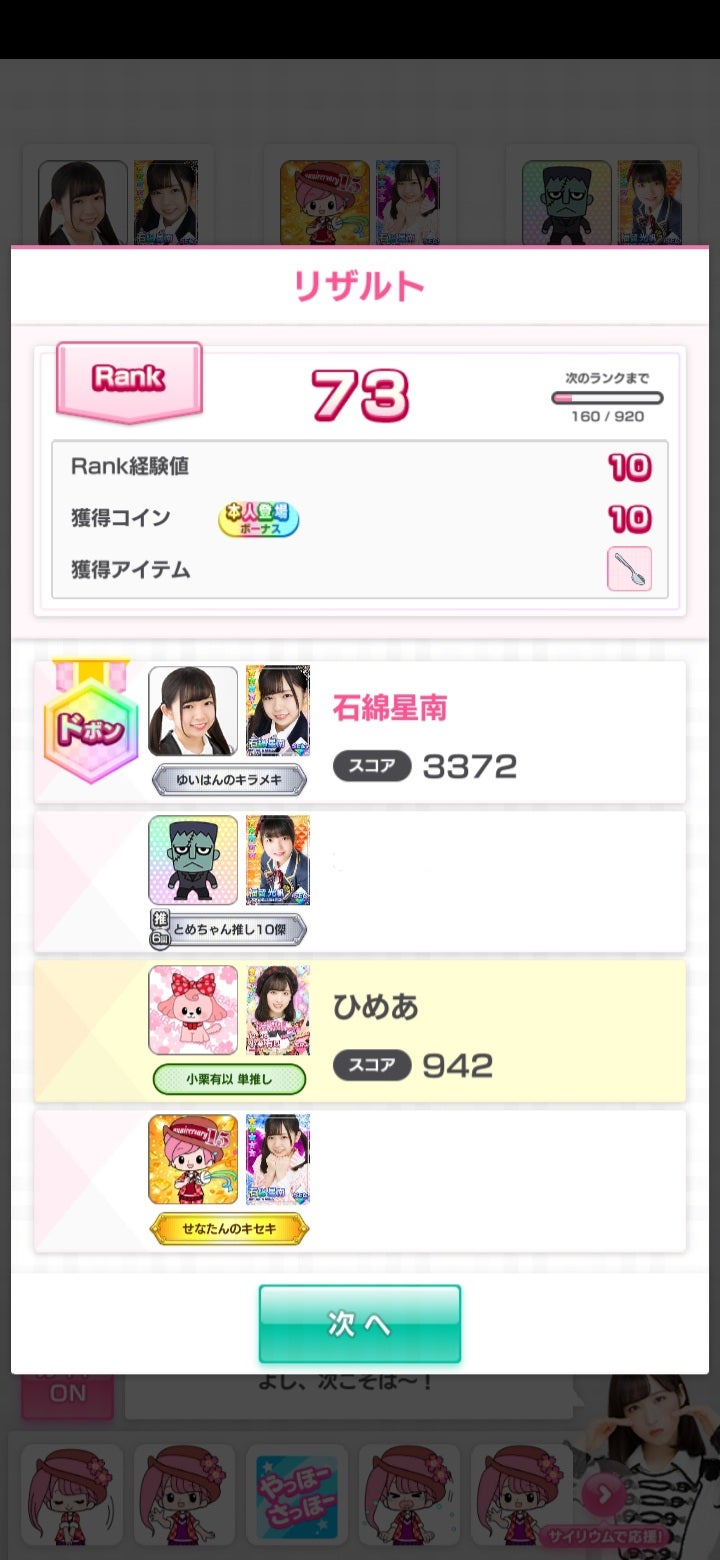720x1560 pixels.
Task: Tap the obtained spoon item icon
Action: (629, 569)
